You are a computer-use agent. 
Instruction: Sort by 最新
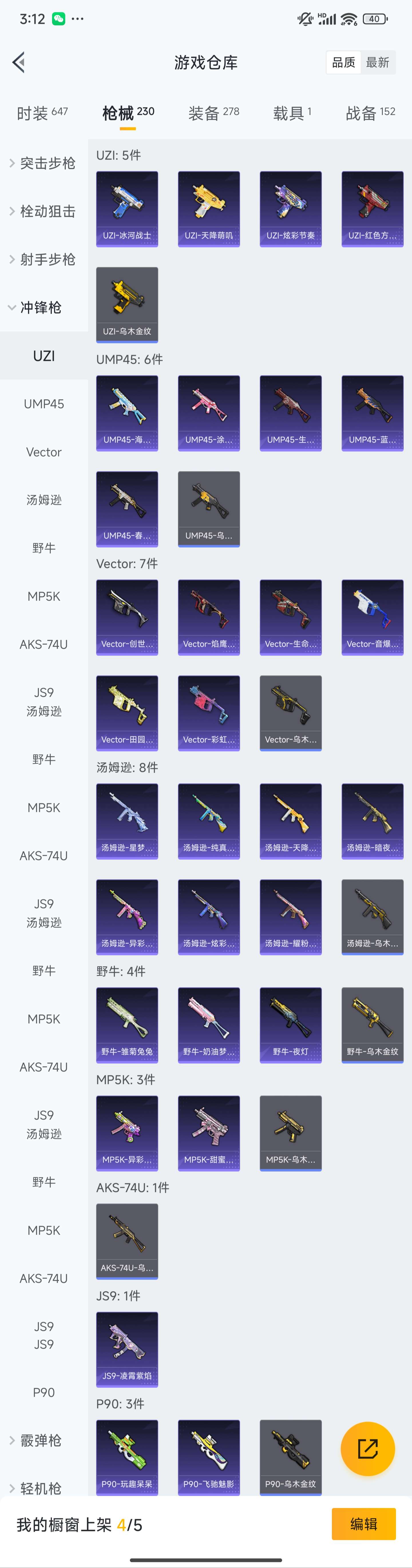pyautogui.click(x=377, y=63)
